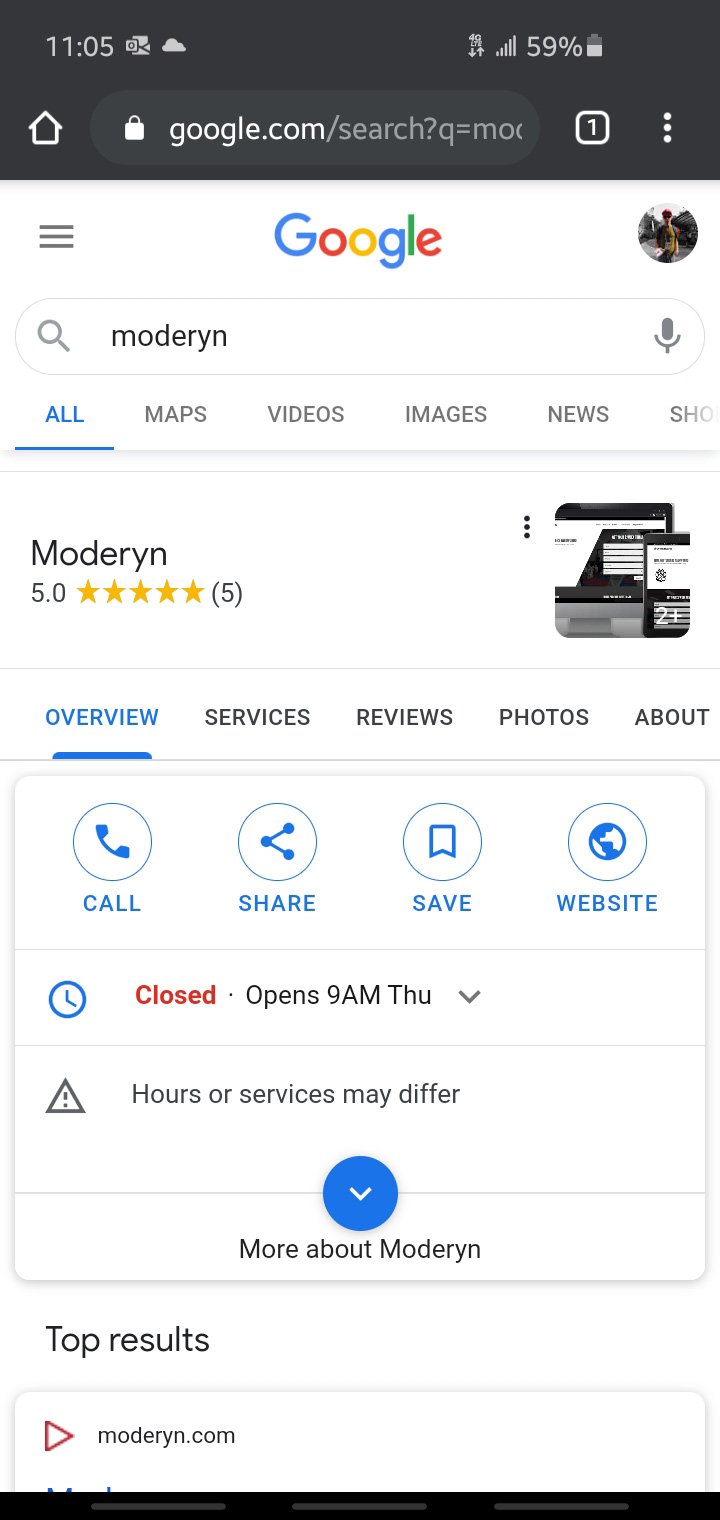The image size is (720, 1520).
Task: Switch to the Maps search tab
Action: coord(175,414)
